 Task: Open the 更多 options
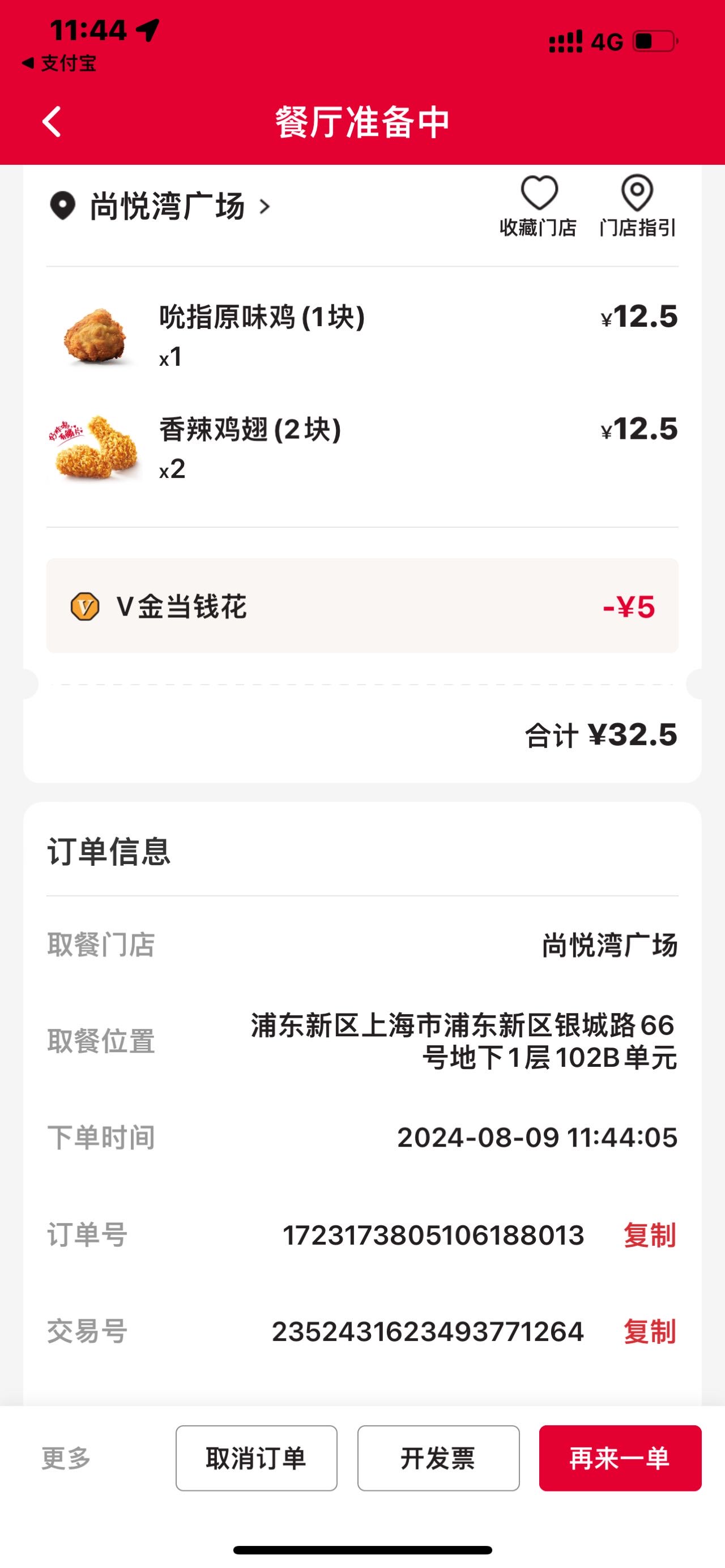coord(66,1458)
